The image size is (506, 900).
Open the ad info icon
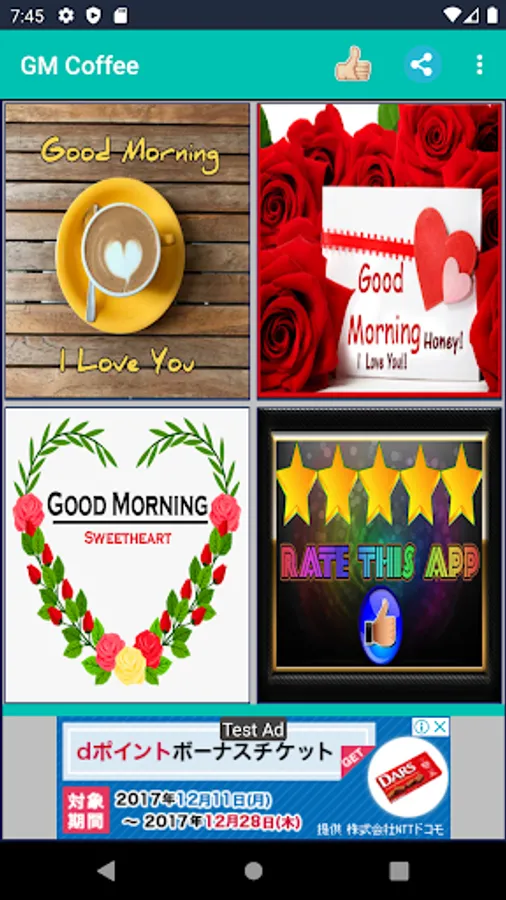point(422,727)
